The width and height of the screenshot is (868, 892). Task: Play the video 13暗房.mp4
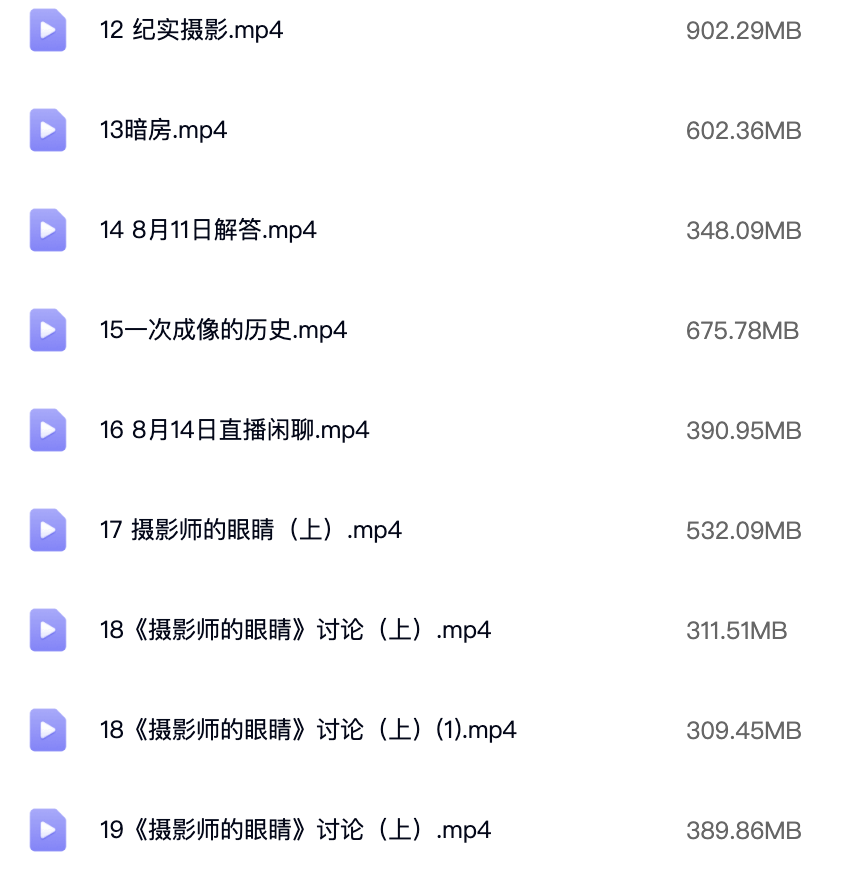pyautogui.click(x=163, y=131)
